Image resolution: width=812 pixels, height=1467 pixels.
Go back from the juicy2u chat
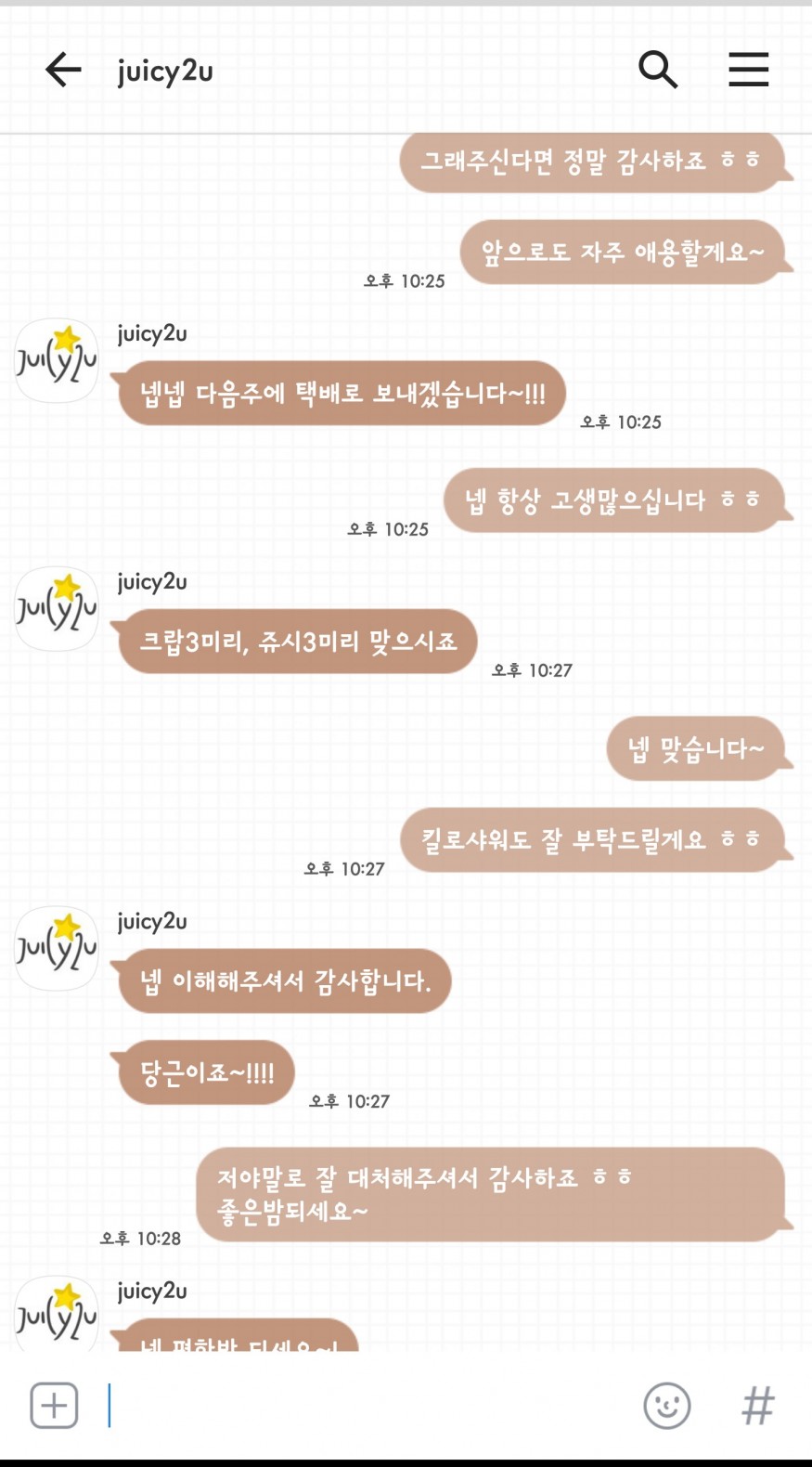(63, 70)
